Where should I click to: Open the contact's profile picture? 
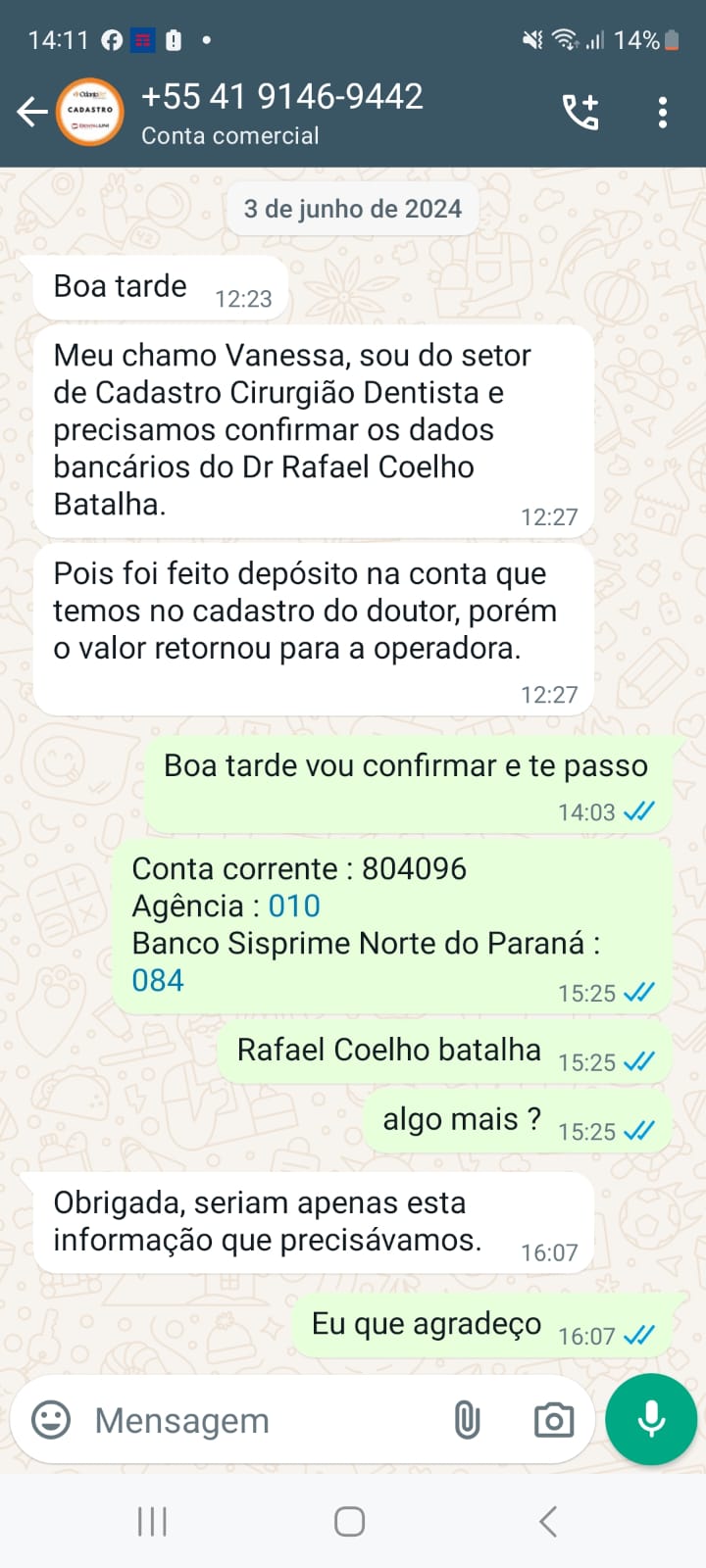(x=90, y=113)
